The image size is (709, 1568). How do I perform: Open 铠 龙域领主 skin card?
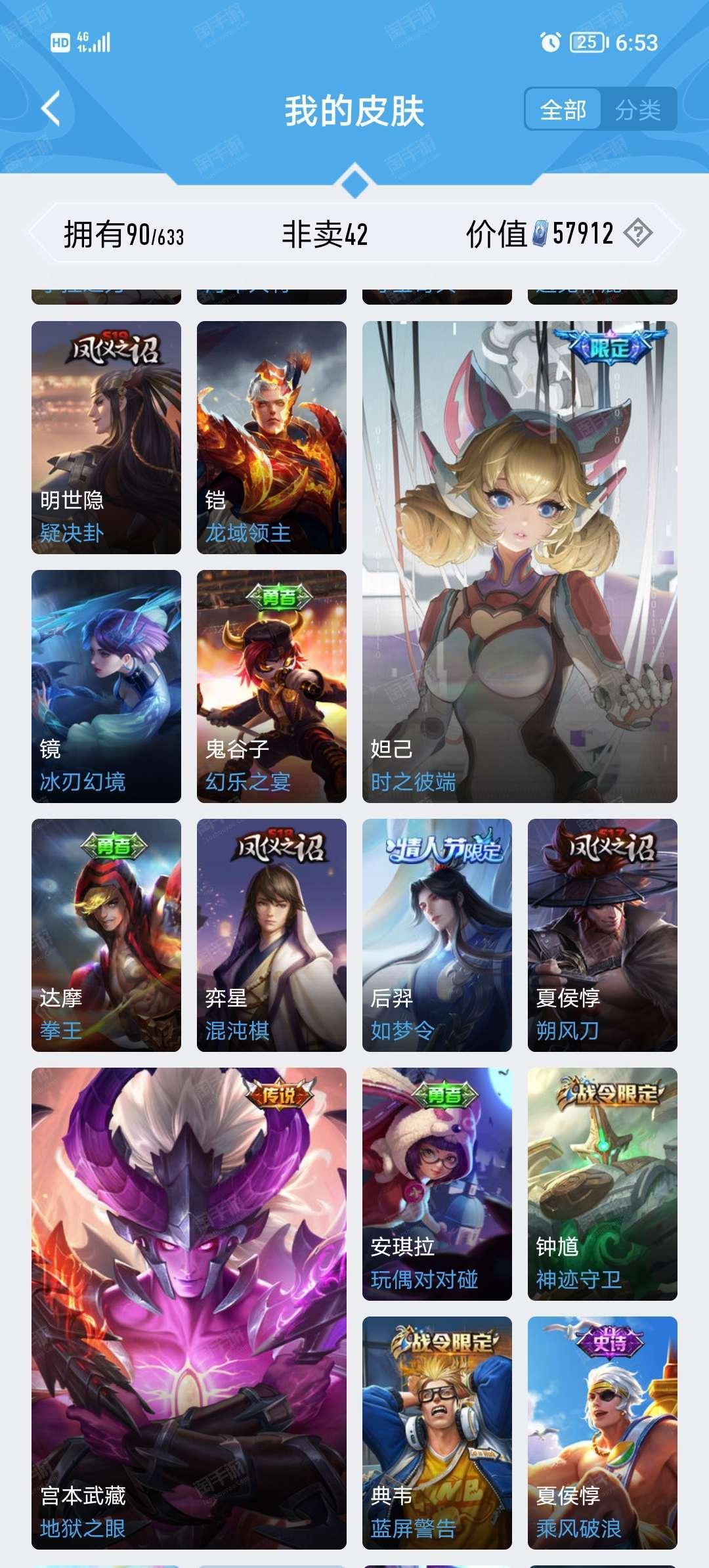[272, 437]
